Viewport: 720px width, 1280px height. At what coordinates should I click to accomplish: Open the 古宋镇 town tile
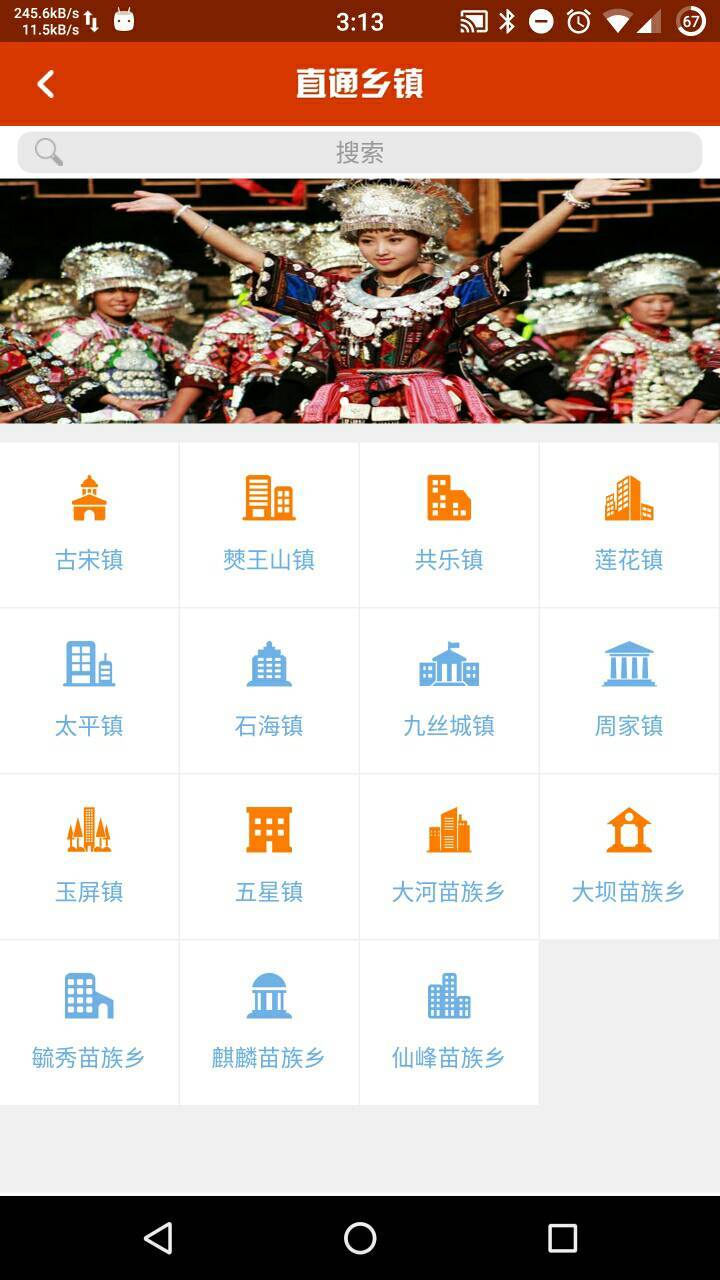point(89,525)
